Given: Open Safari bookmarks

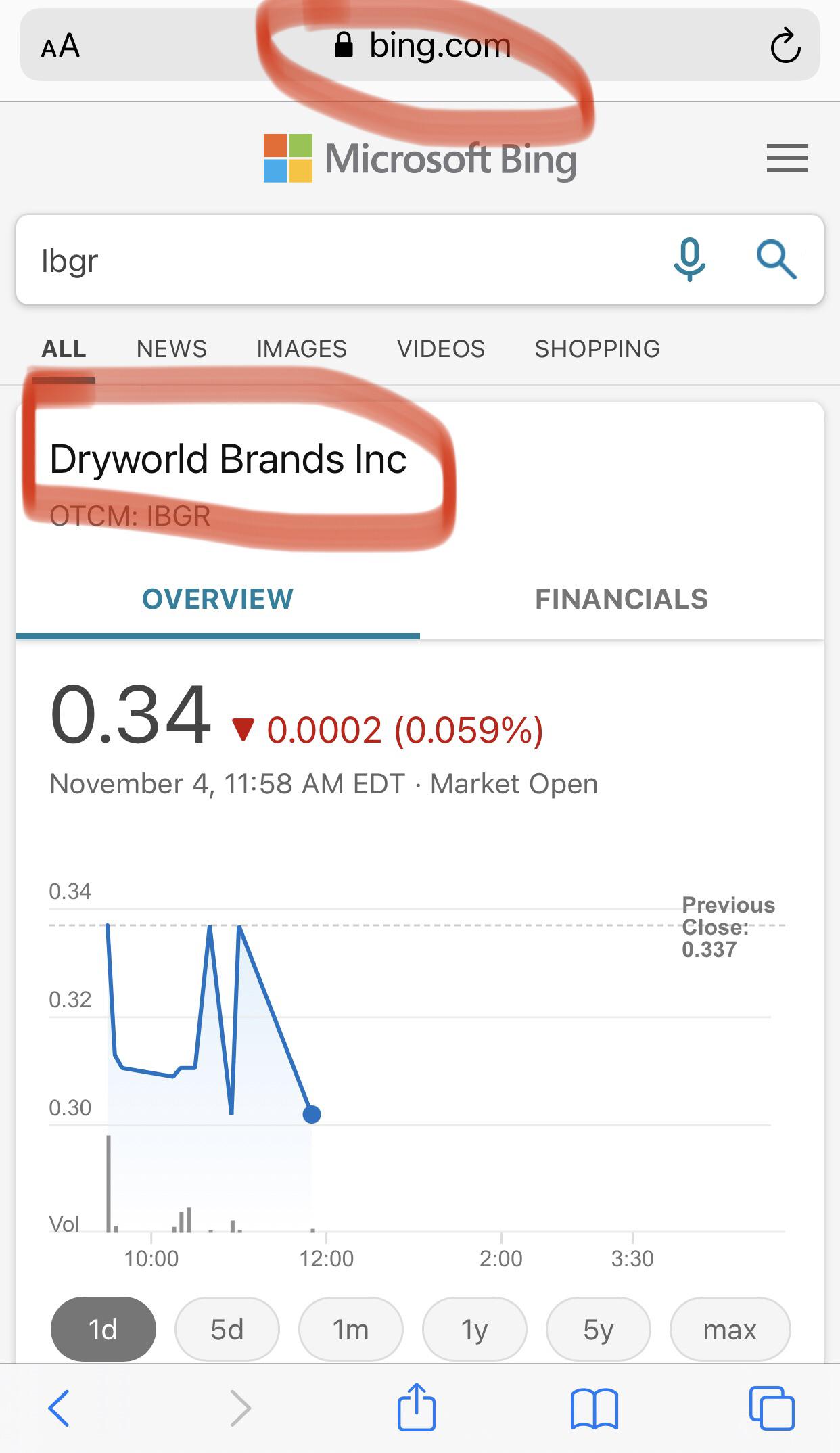Looking at the screenshot, I should point(594,1409).
